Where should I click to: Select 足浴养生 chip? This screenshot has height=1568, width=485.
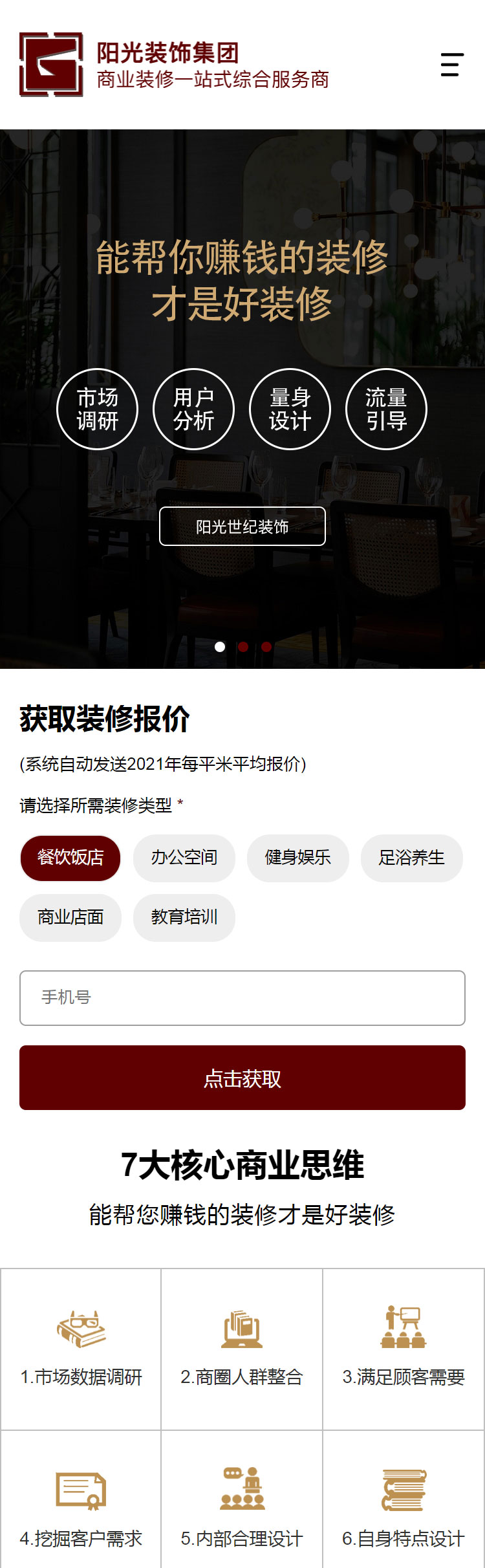[x=412, y=858]
